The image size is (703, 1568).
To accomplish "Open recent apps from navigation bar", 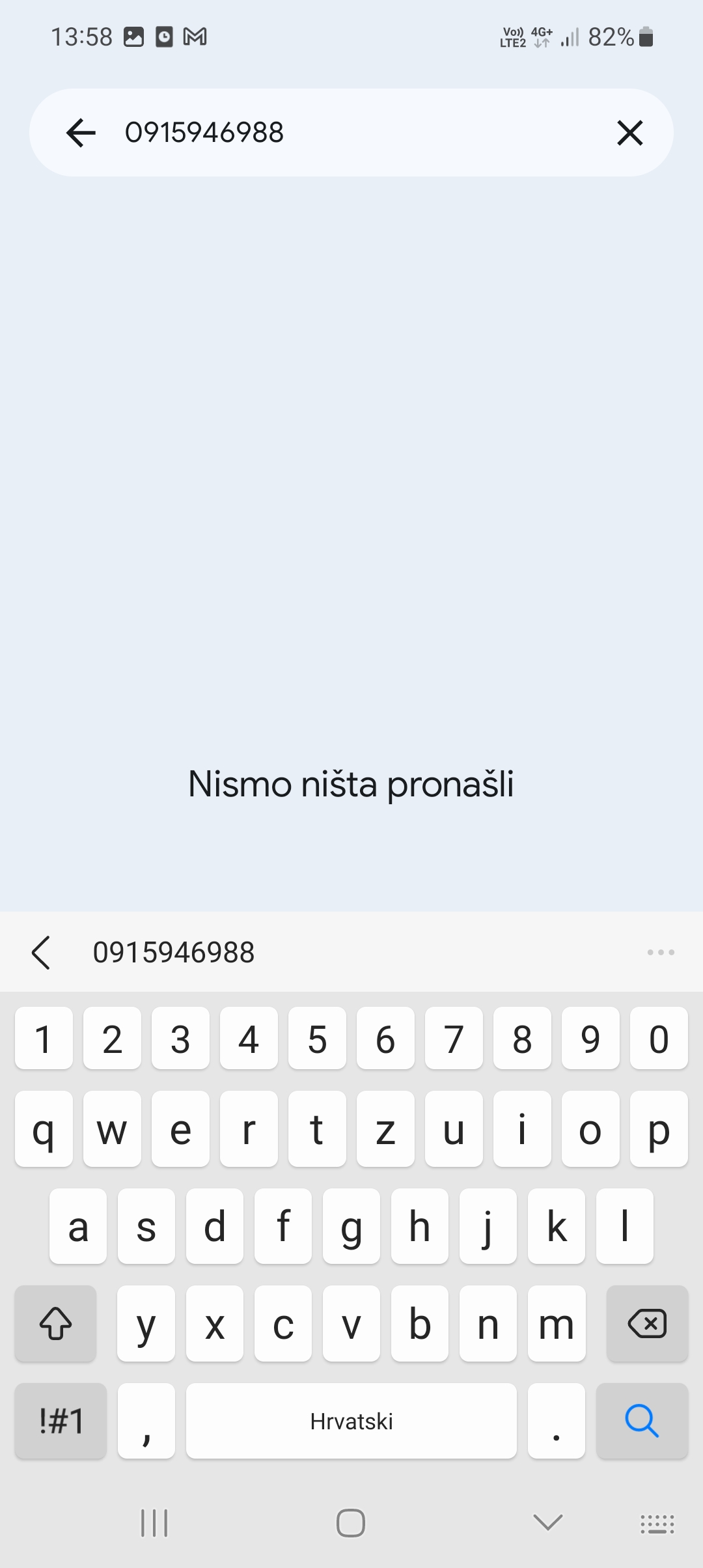I will point(154,1522).
